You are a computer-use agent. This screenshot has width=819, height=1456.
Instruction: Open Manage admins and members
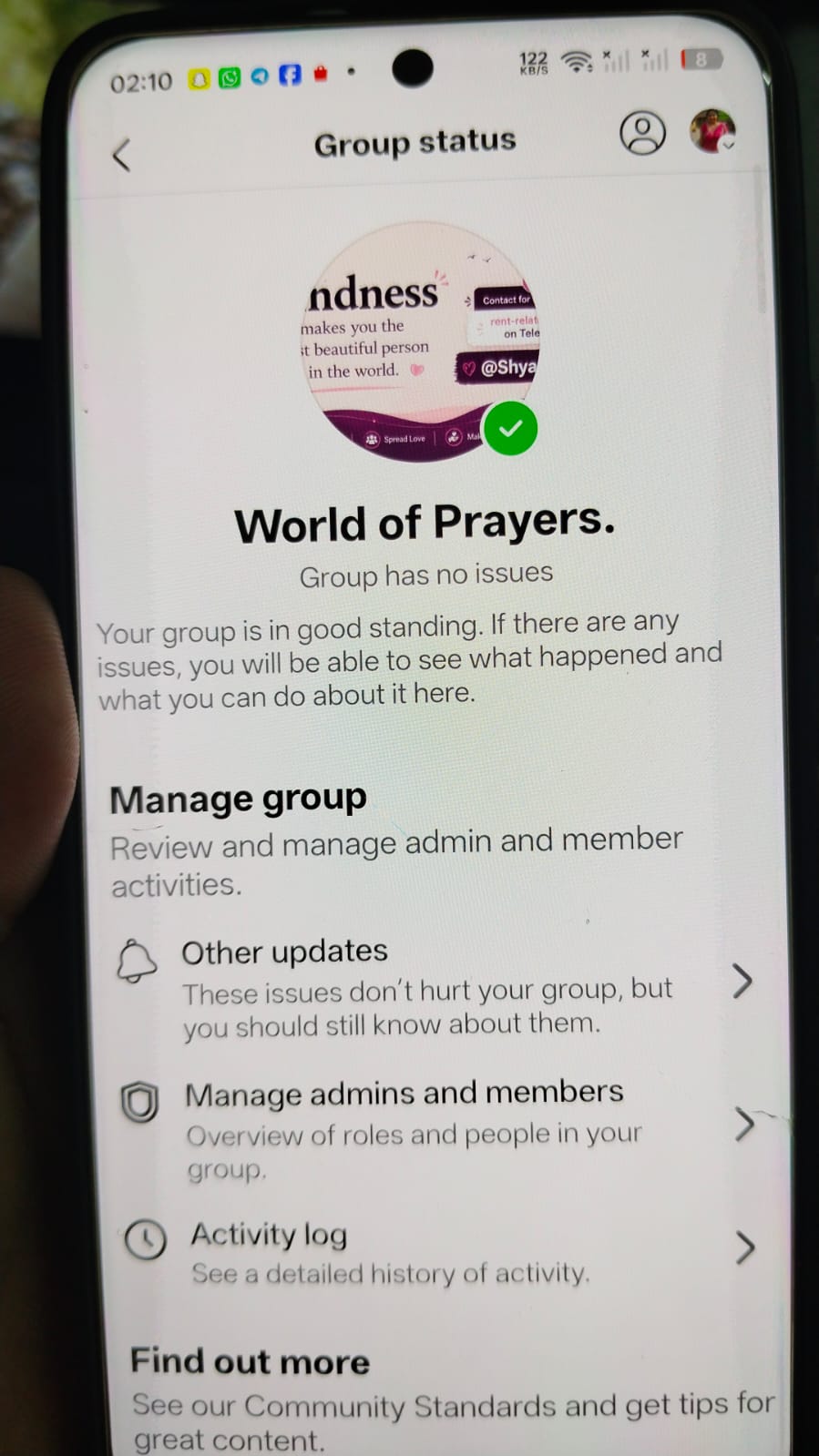(437, 1127)
